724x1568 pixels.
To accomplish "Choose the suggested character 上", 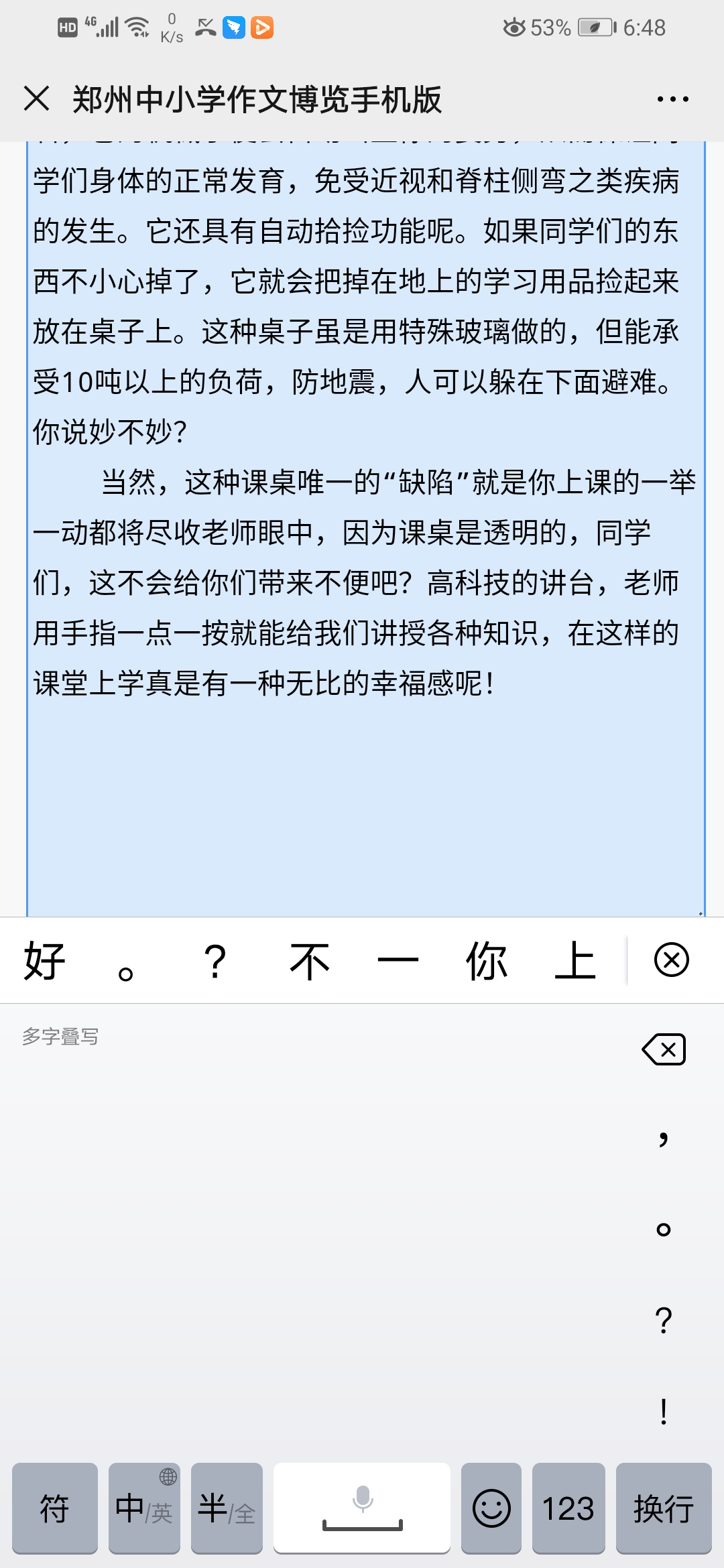I will click(575, 961).
